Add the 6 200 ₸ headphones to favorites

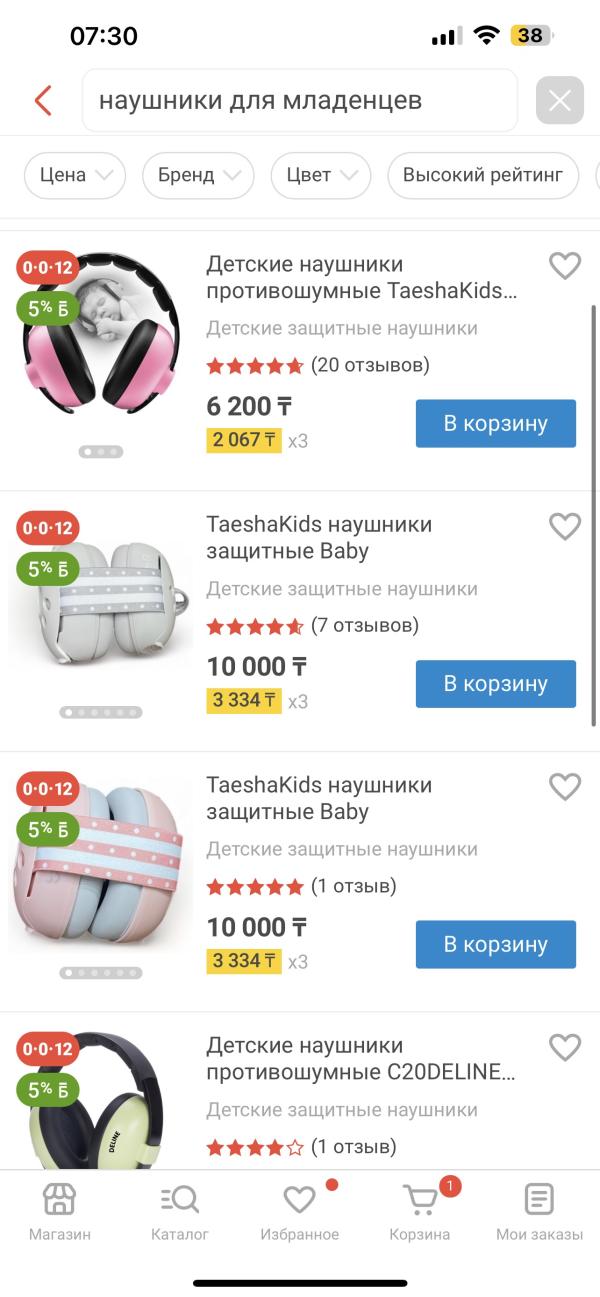pos(565,266)
